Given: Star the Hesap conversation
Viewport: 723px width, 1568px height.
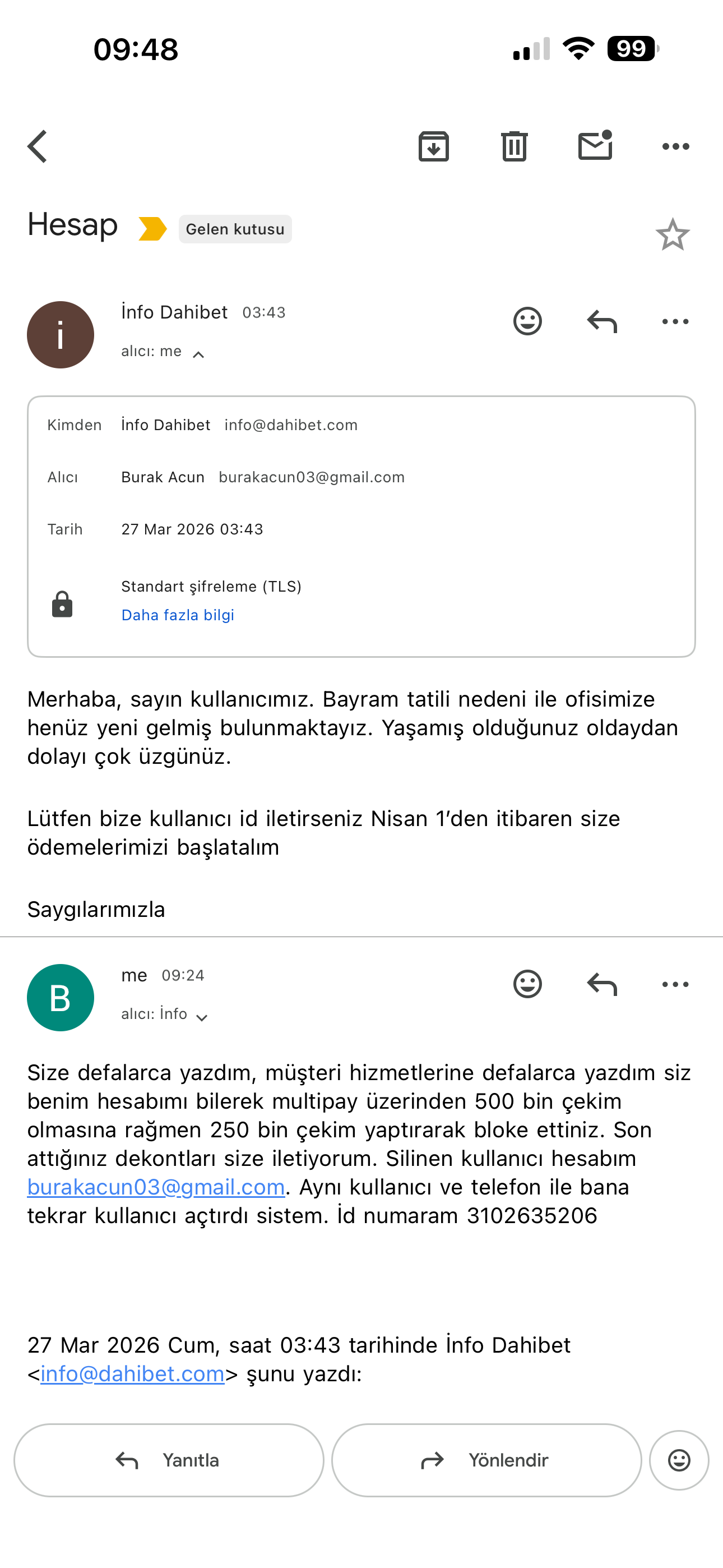Looking at the screenshot, I should pyautogui.click(x=673, y=235).
